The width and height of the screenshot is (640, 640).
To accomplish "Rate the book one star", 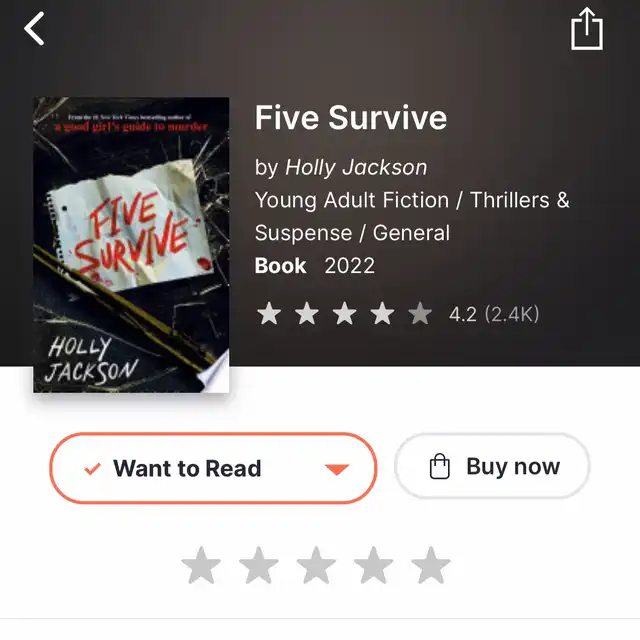I will pos(201,566).
